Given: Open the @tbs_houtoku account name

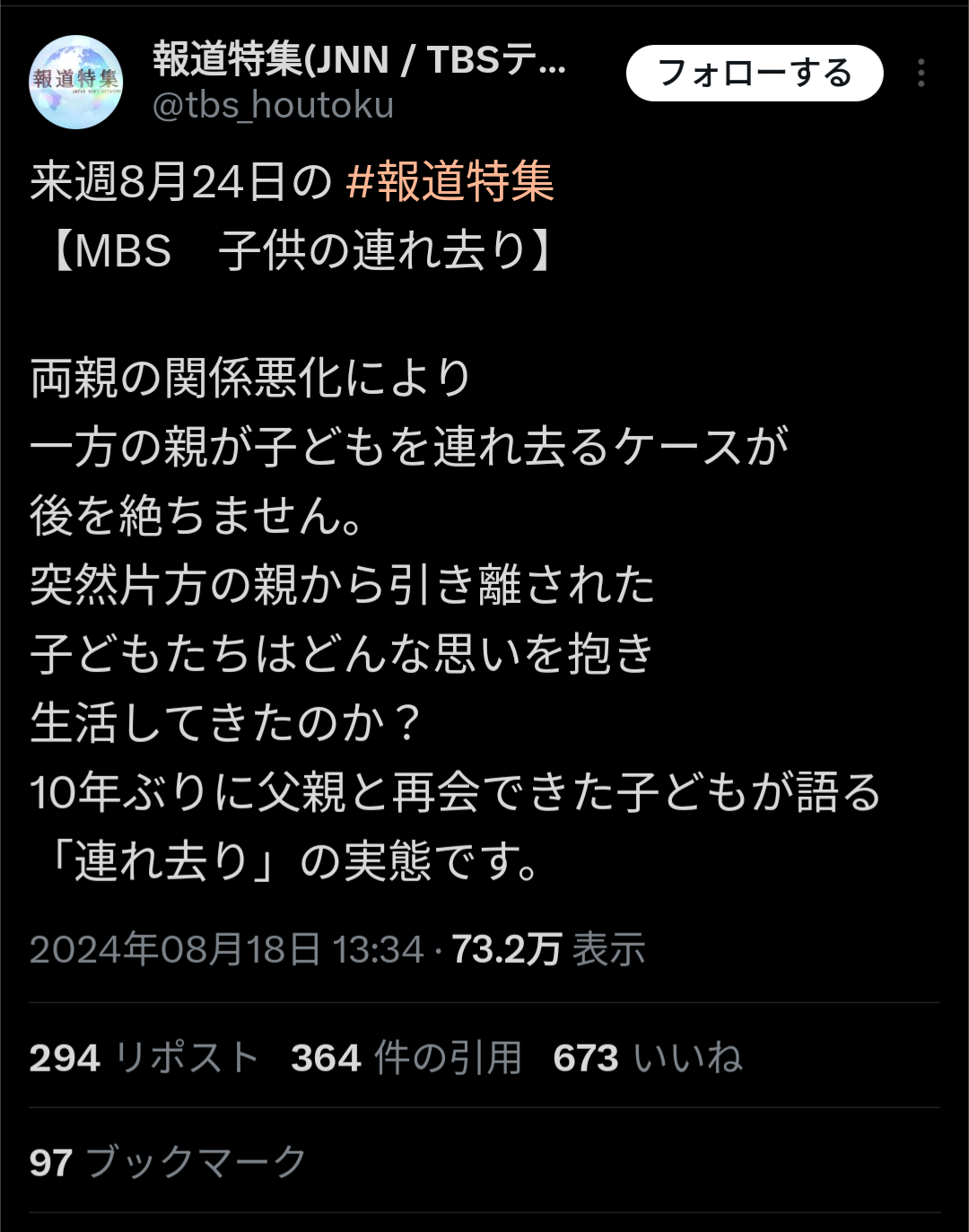Looking at the screenshot, I should [x=273, y=106].
